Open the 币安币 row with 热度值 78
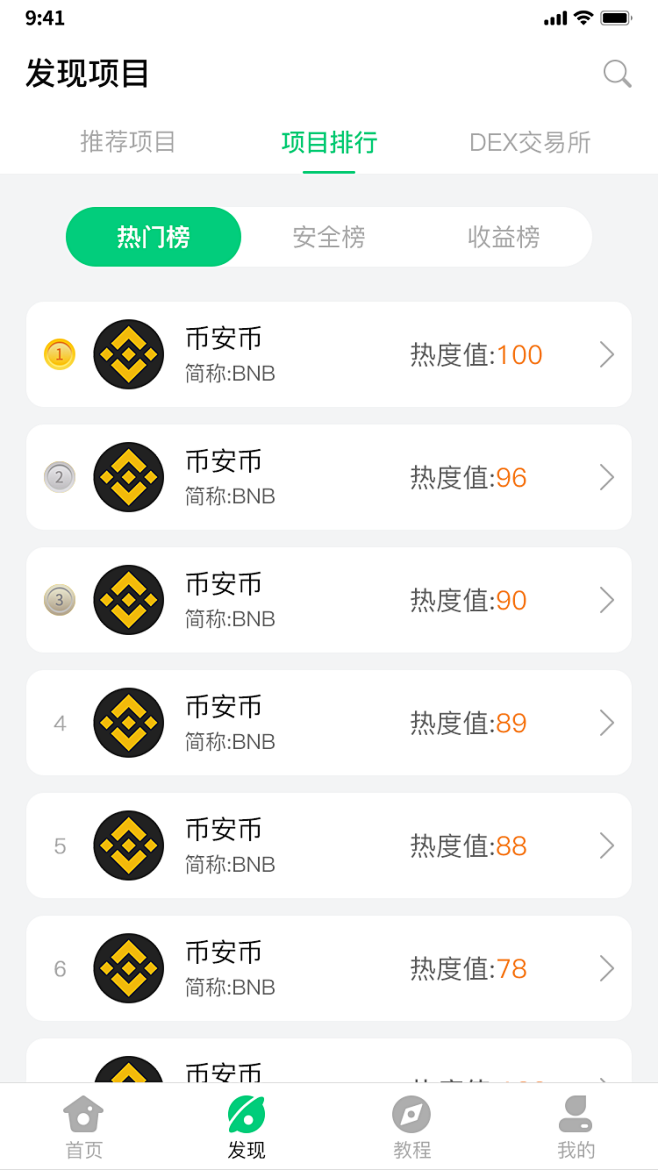 click(x=329, y=969)
